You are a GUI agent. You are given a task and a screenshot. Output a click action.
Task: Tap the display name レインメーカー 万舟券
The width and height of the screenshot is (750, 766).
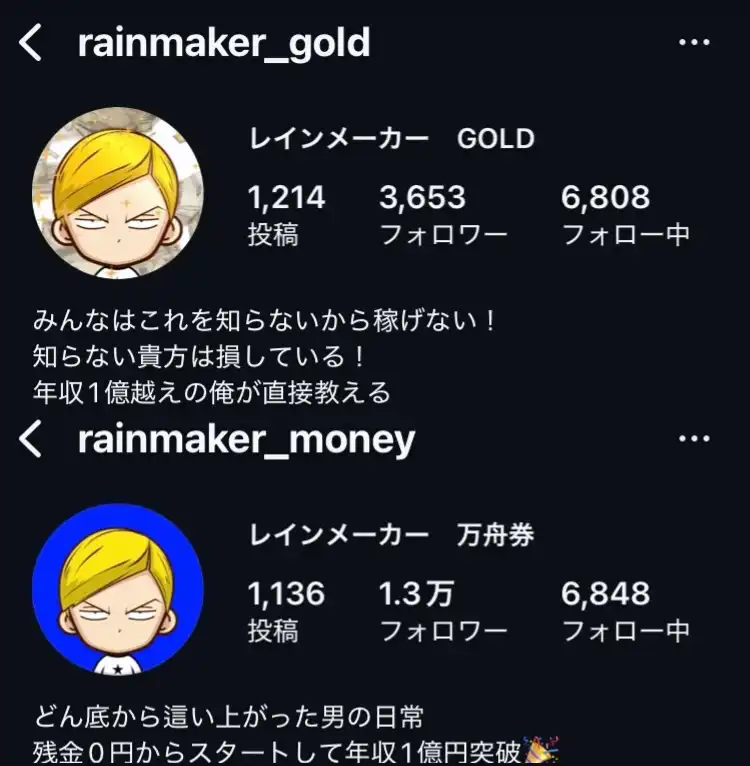click(390, 536)
